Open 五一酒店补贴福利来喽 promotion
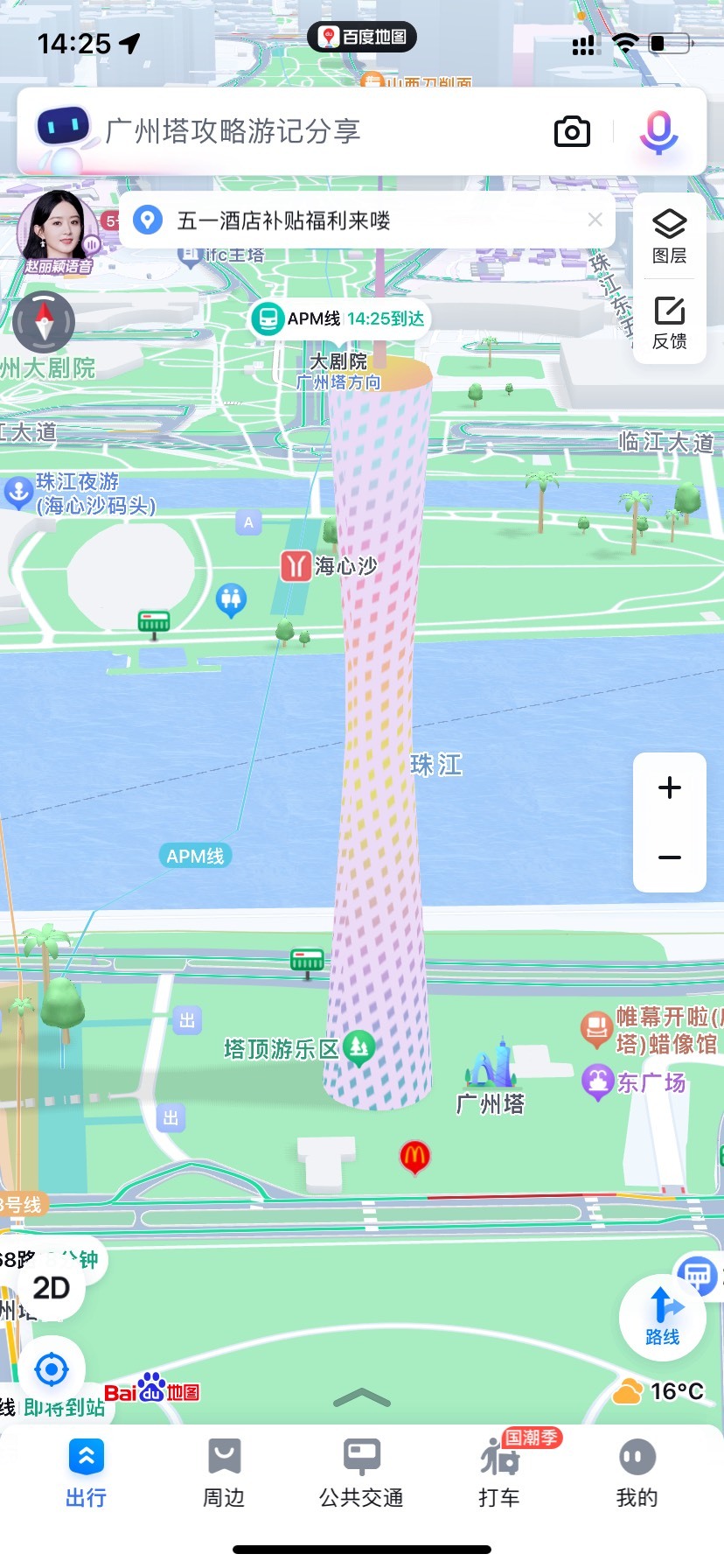Viewport: 724px width, 1568px height. (x=283, y=220)
